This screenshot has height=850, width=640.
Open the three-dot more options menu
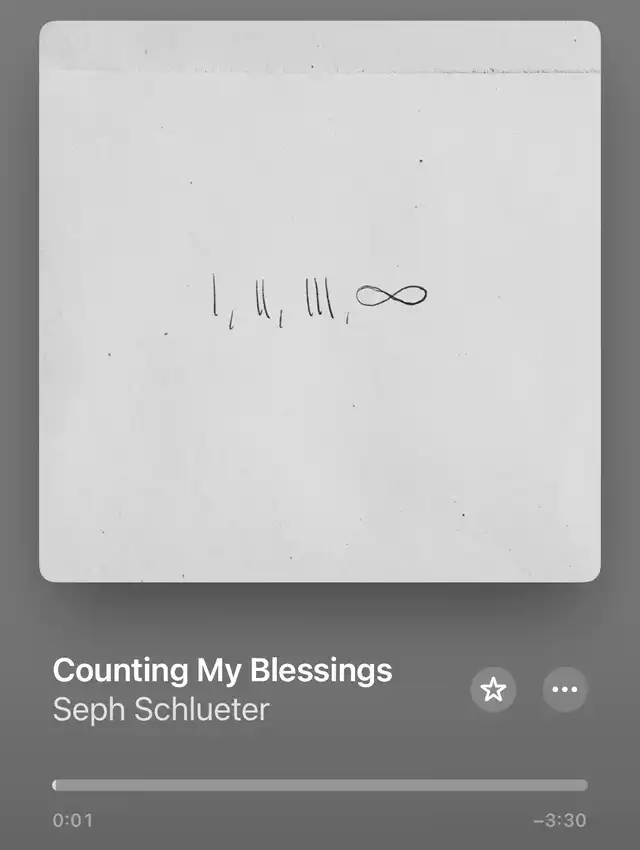[565, 689]
